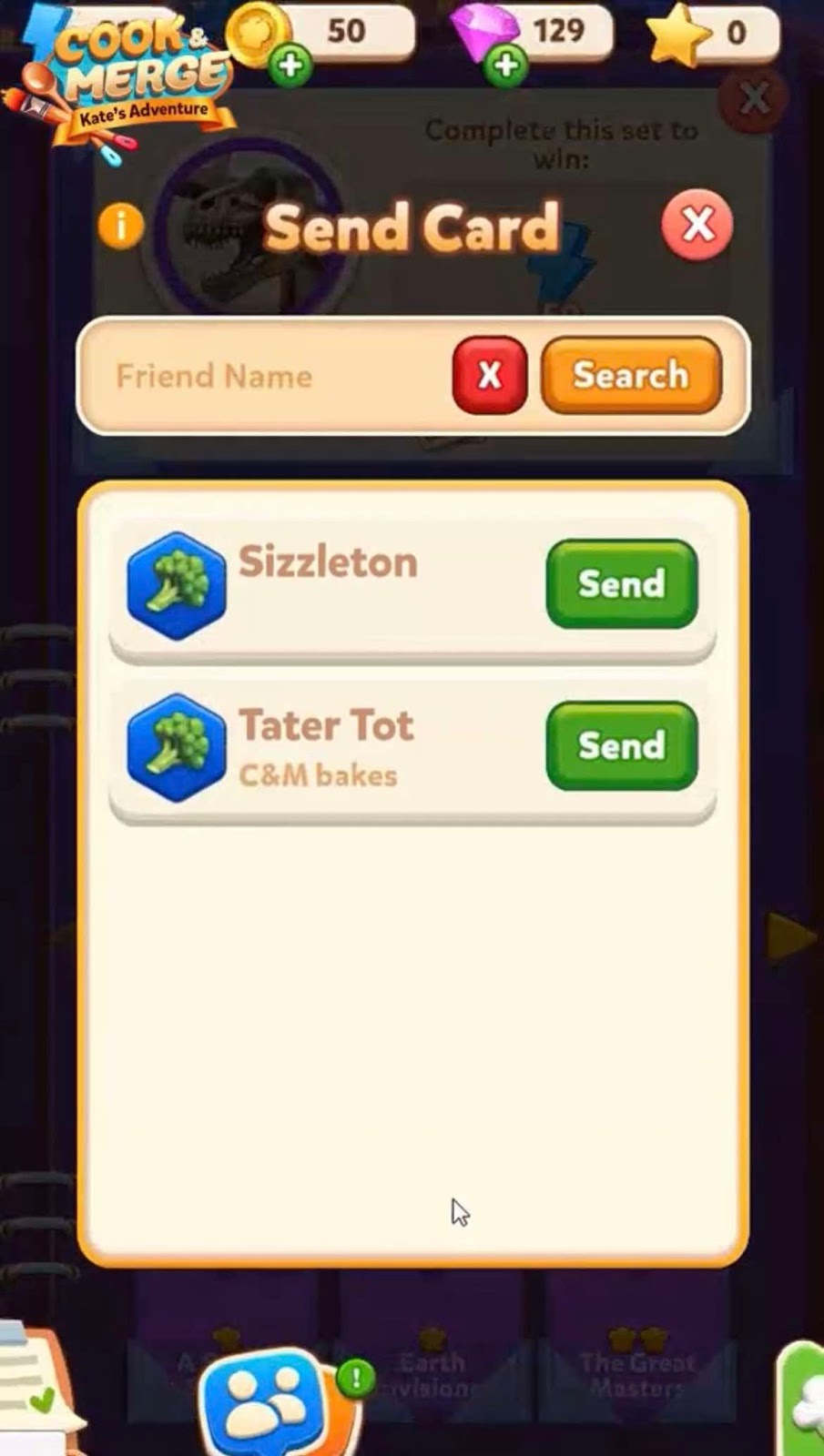Screen dimensions: 824x1456
Task: Open the info icon beside Send Card
Action: pyautogui.click(x=121, y=224)
